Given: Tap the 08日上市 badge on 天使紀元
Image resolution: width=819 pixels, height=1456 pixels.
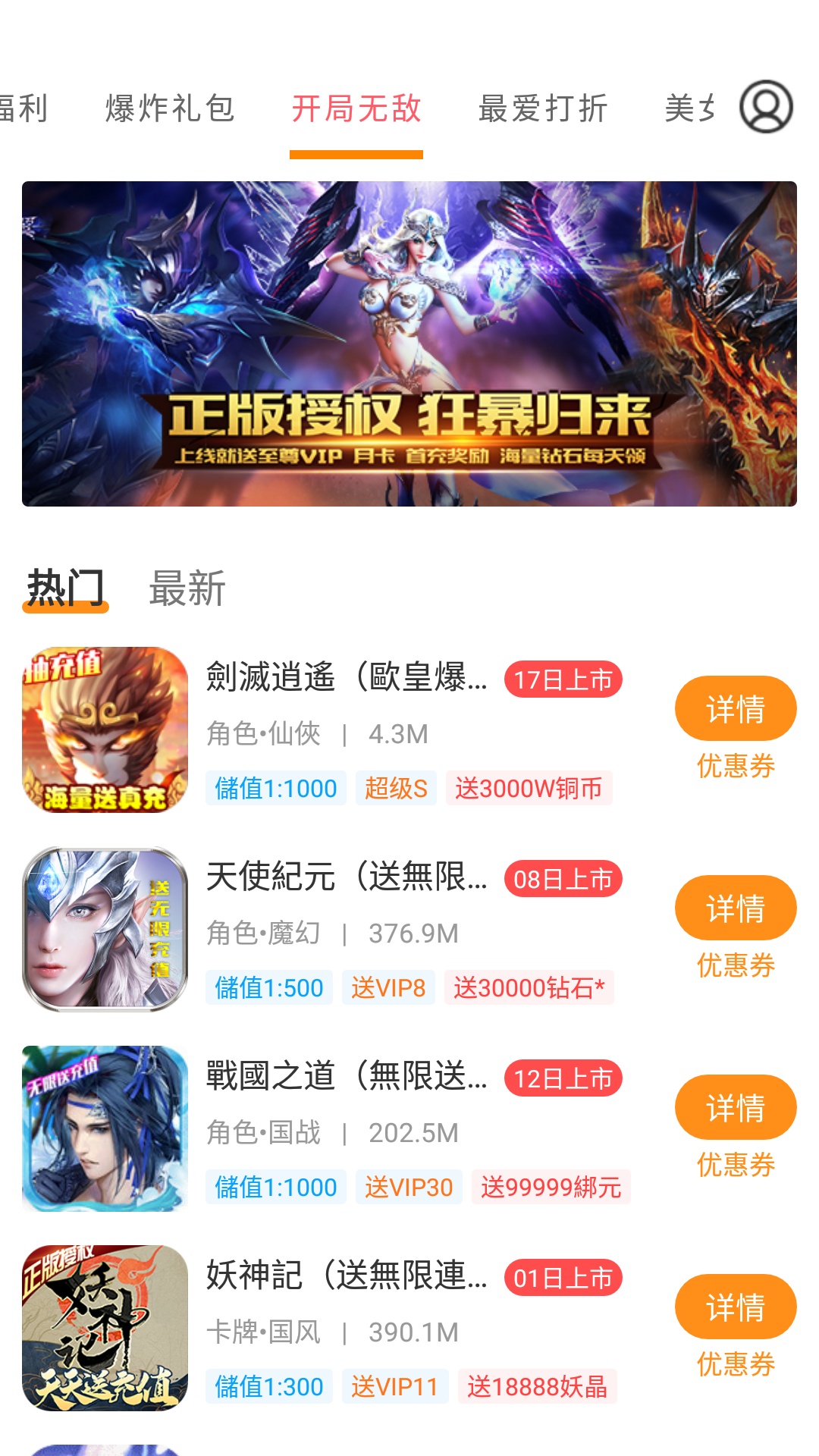Looking at the screenshot, I should pyautogui.click(x=563, y=880).
